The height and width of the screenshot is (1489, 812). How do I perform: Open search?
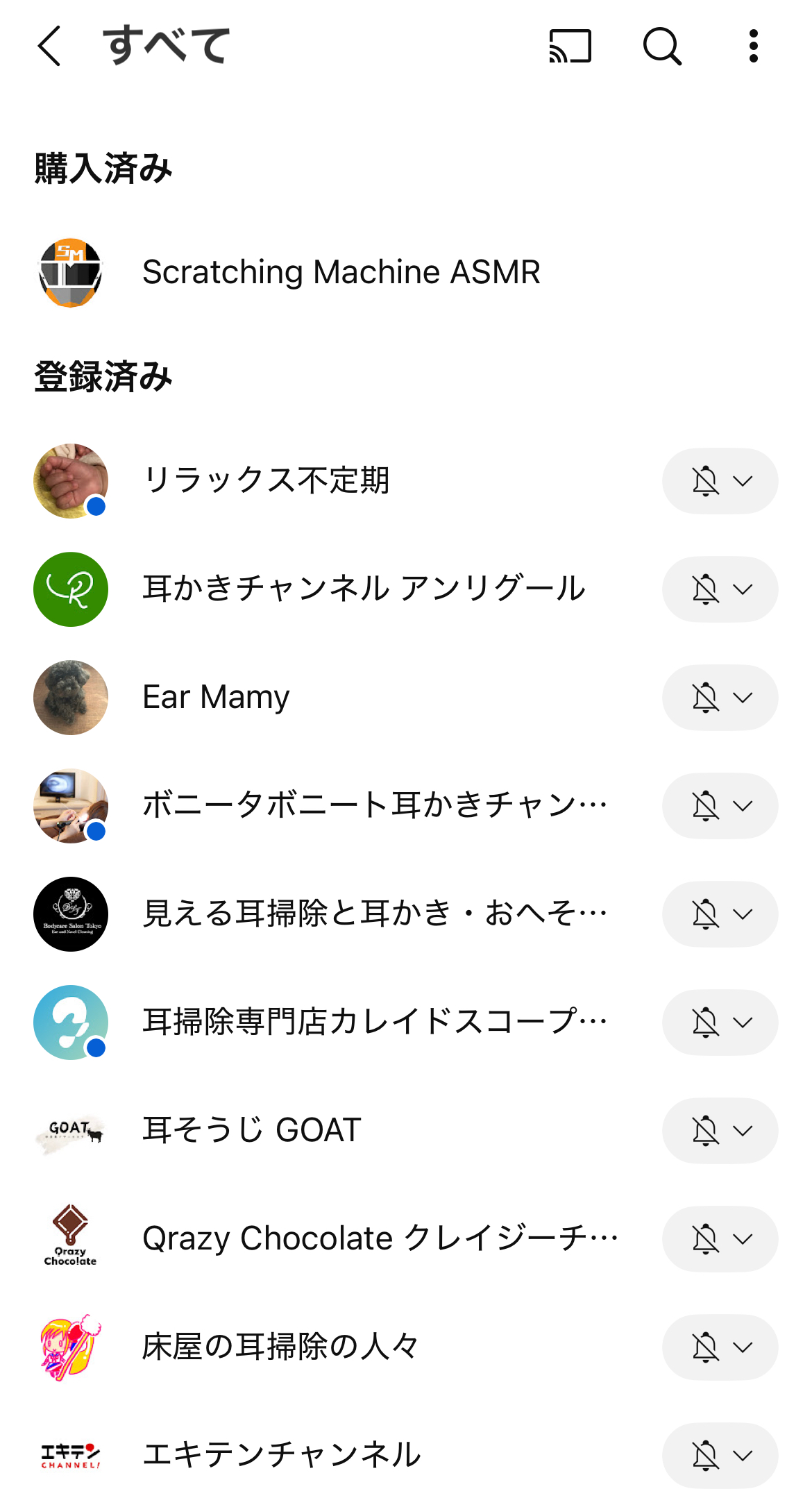(662, 47)
